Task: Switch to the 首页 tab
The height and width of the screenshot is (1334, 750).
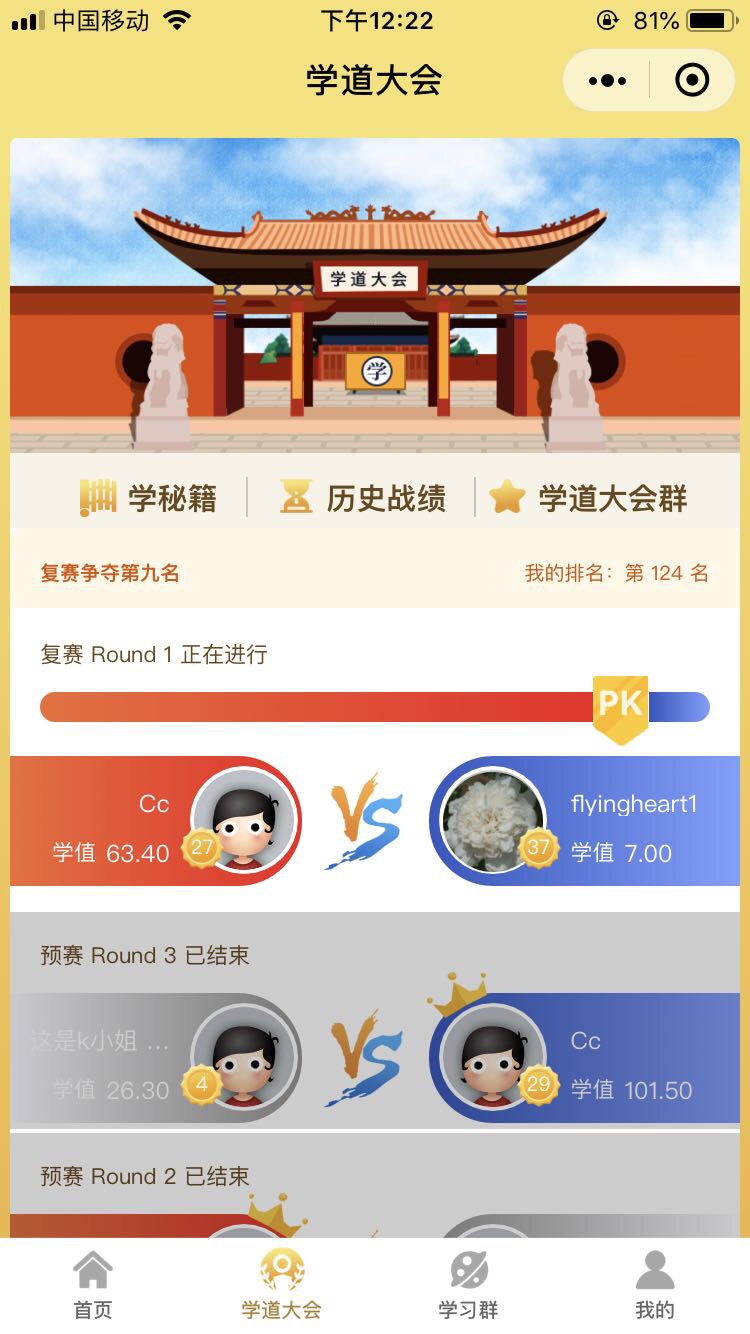Action: click(x=93, y=1285)
